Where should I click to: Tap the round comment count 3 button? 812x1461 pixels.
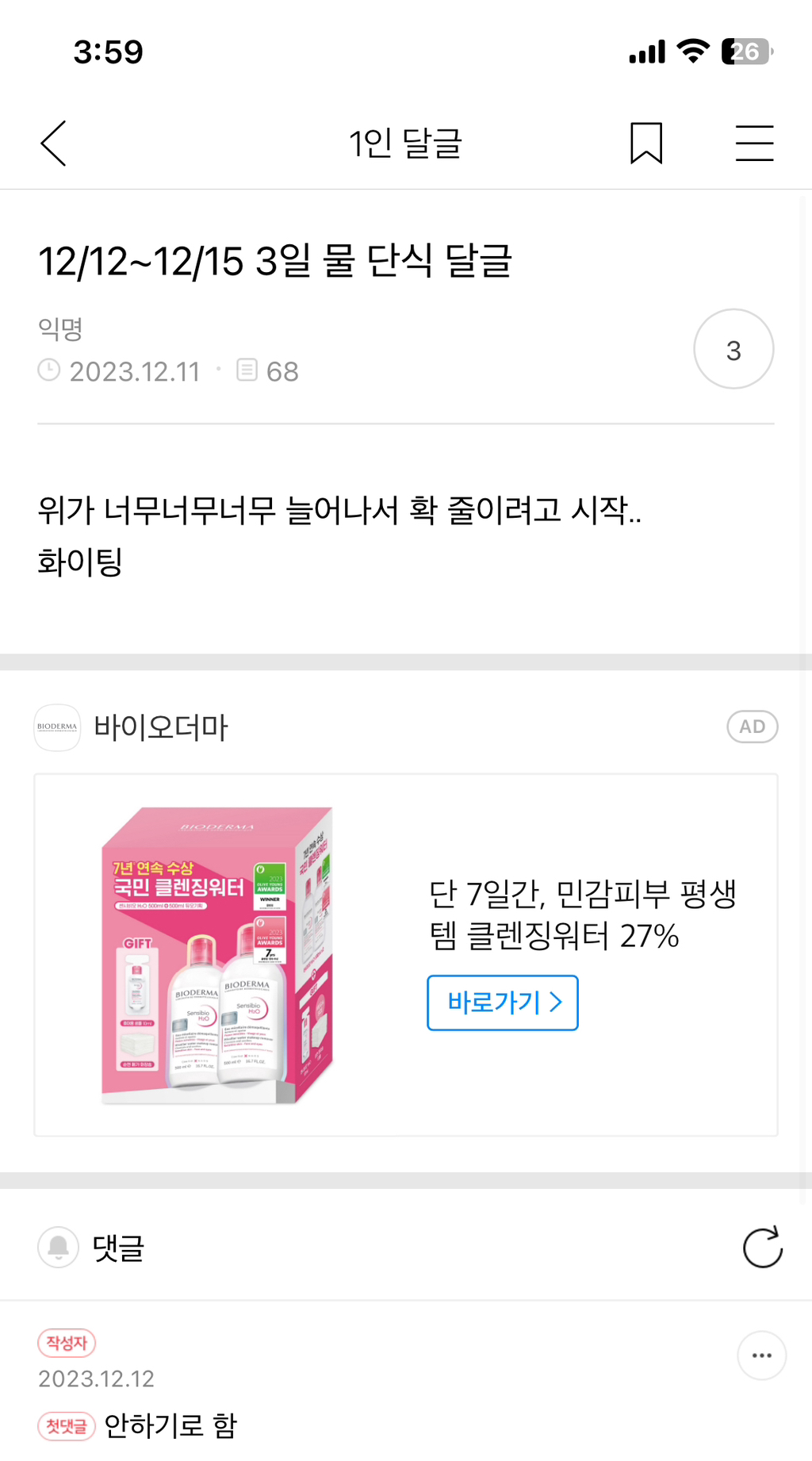pos(733,349)
